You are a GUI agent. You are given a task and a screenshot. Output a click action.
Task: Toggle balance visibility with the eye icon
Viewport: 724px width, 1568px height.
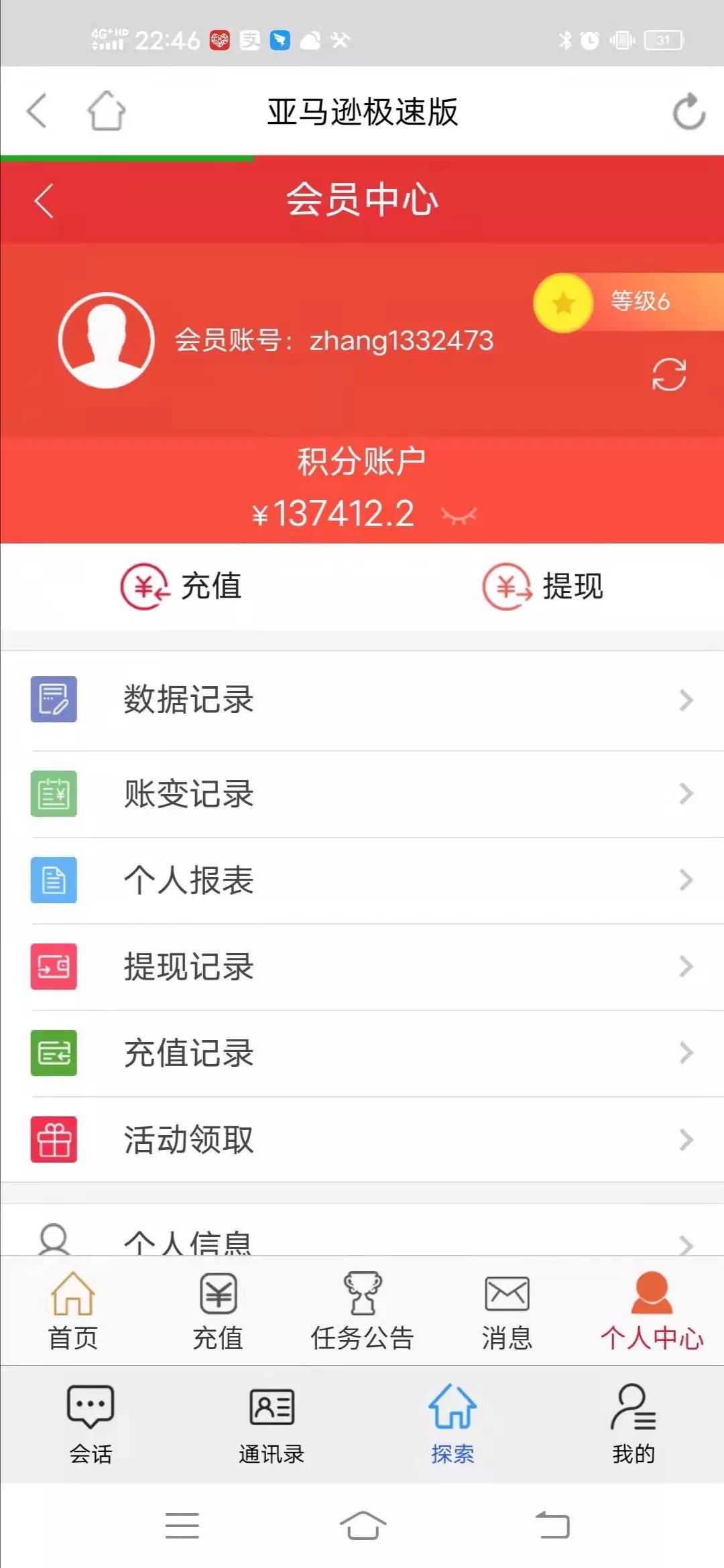click(x=458, y=516)
